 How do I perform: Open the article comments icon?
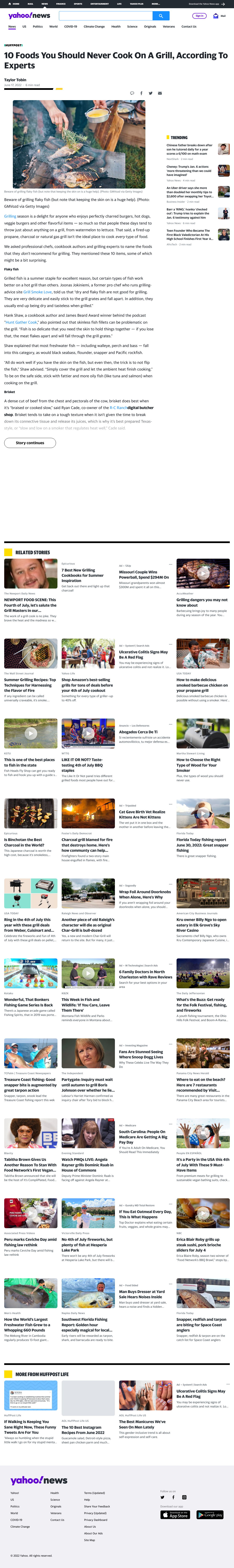click(132, 93)
